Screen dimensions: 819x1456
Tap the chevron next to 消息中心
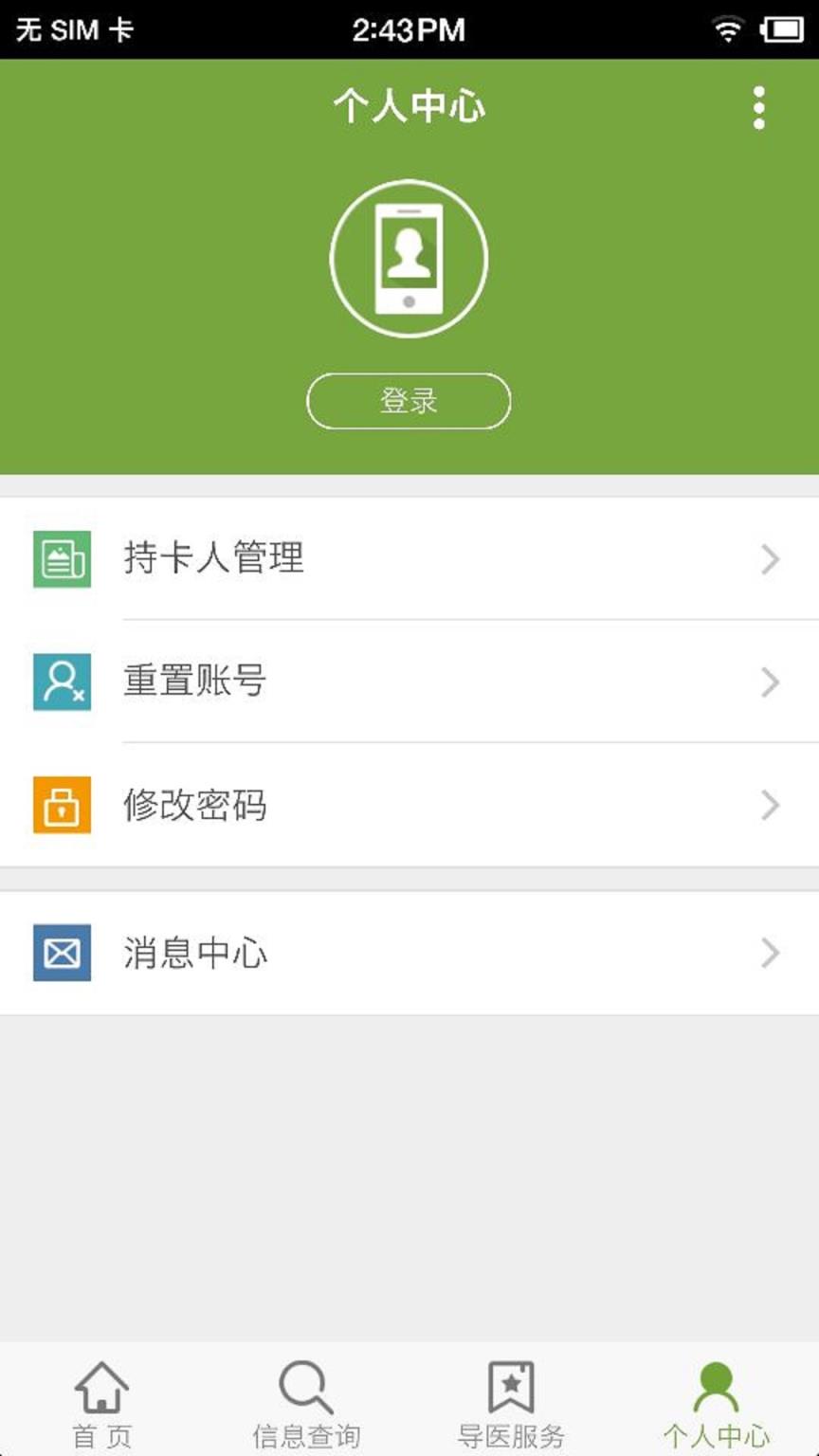pyautogui.click(x=770, y=954)
